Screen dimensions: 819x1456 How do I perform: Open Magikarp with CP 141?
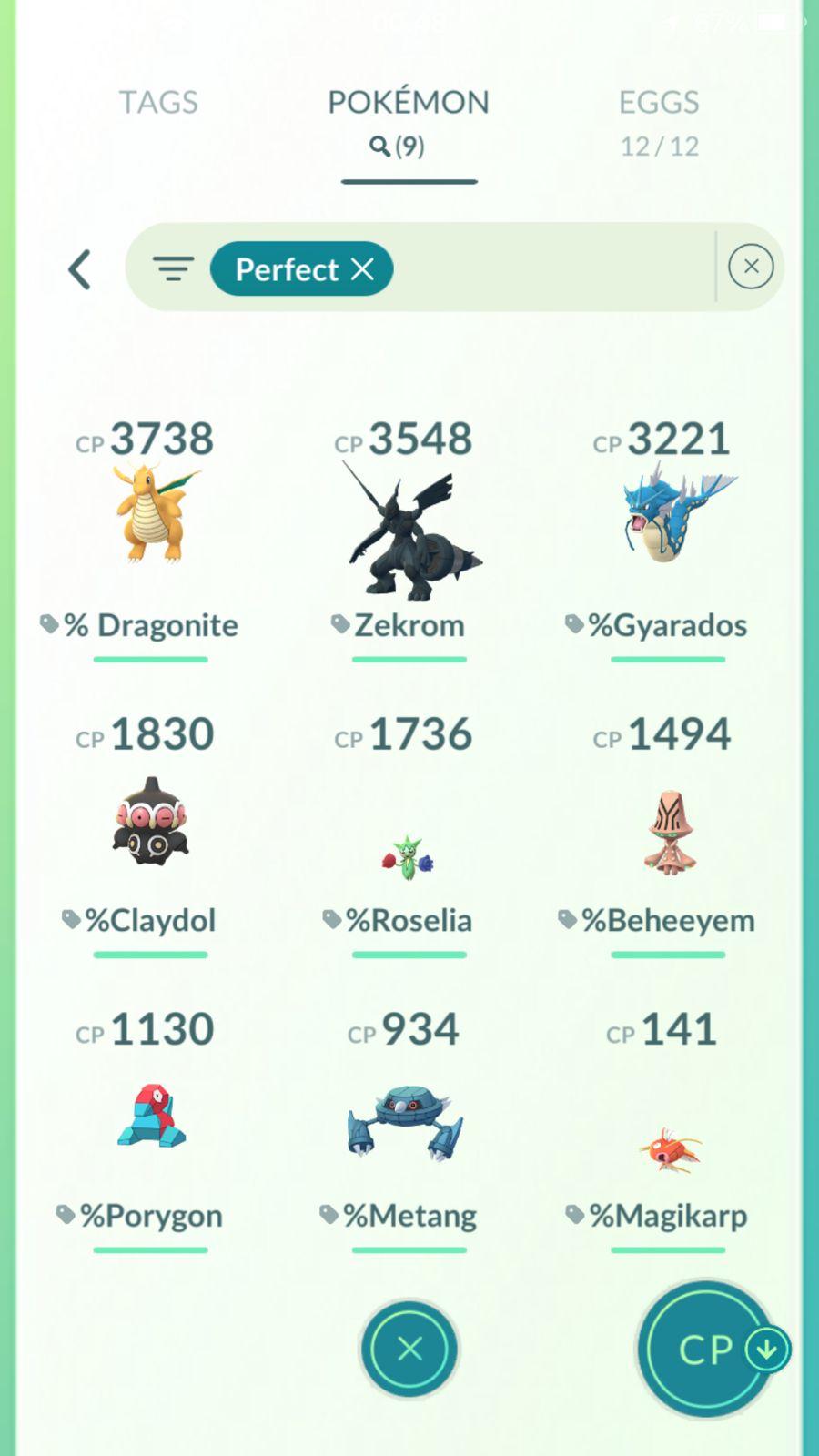pyautogui.click(x=668, y=1148)
